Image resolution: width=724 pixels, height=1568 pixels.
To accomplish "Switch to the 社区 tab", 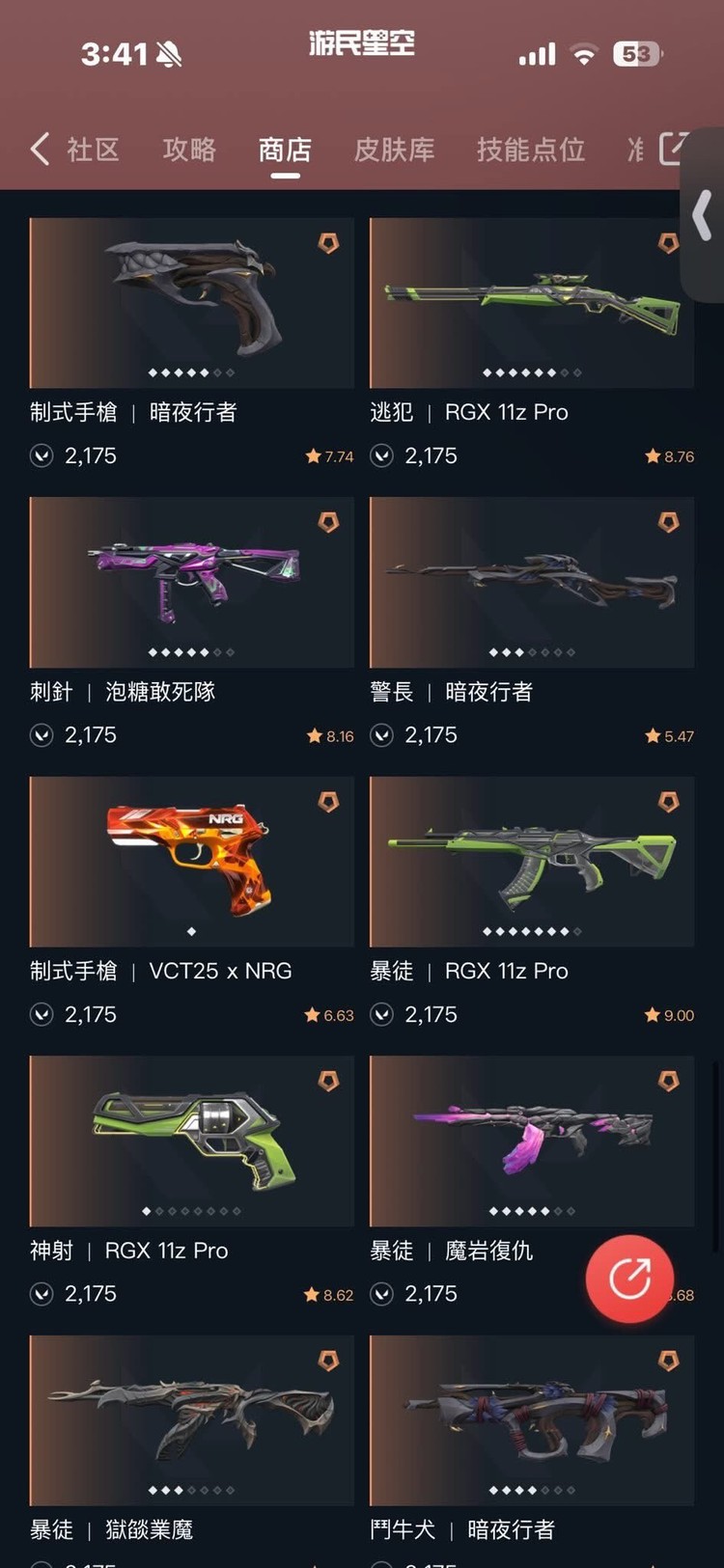I will tap(94, 150).
